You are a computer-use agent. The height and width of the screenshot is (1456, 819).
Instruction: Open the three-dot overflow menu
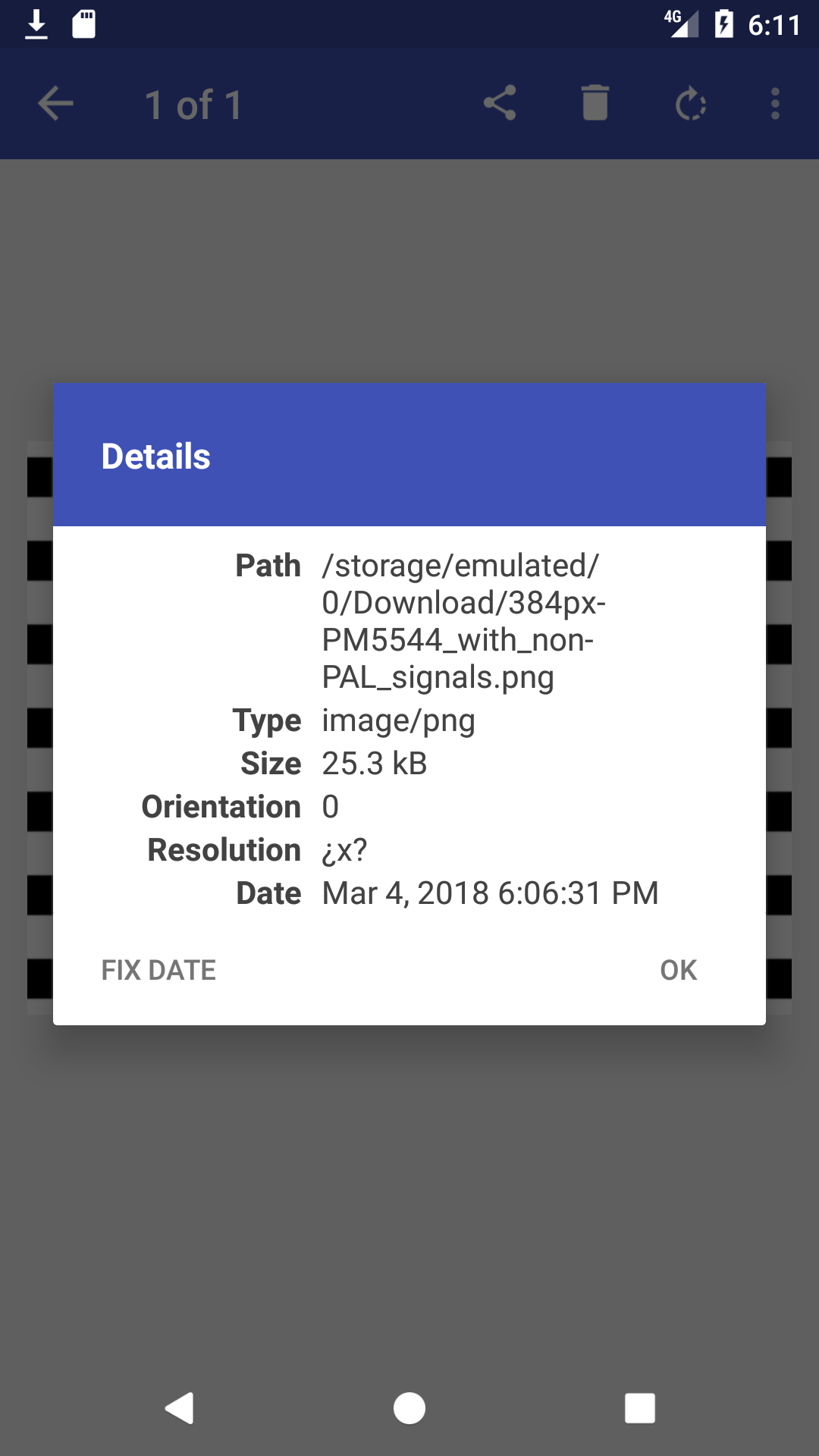[775, 104]
